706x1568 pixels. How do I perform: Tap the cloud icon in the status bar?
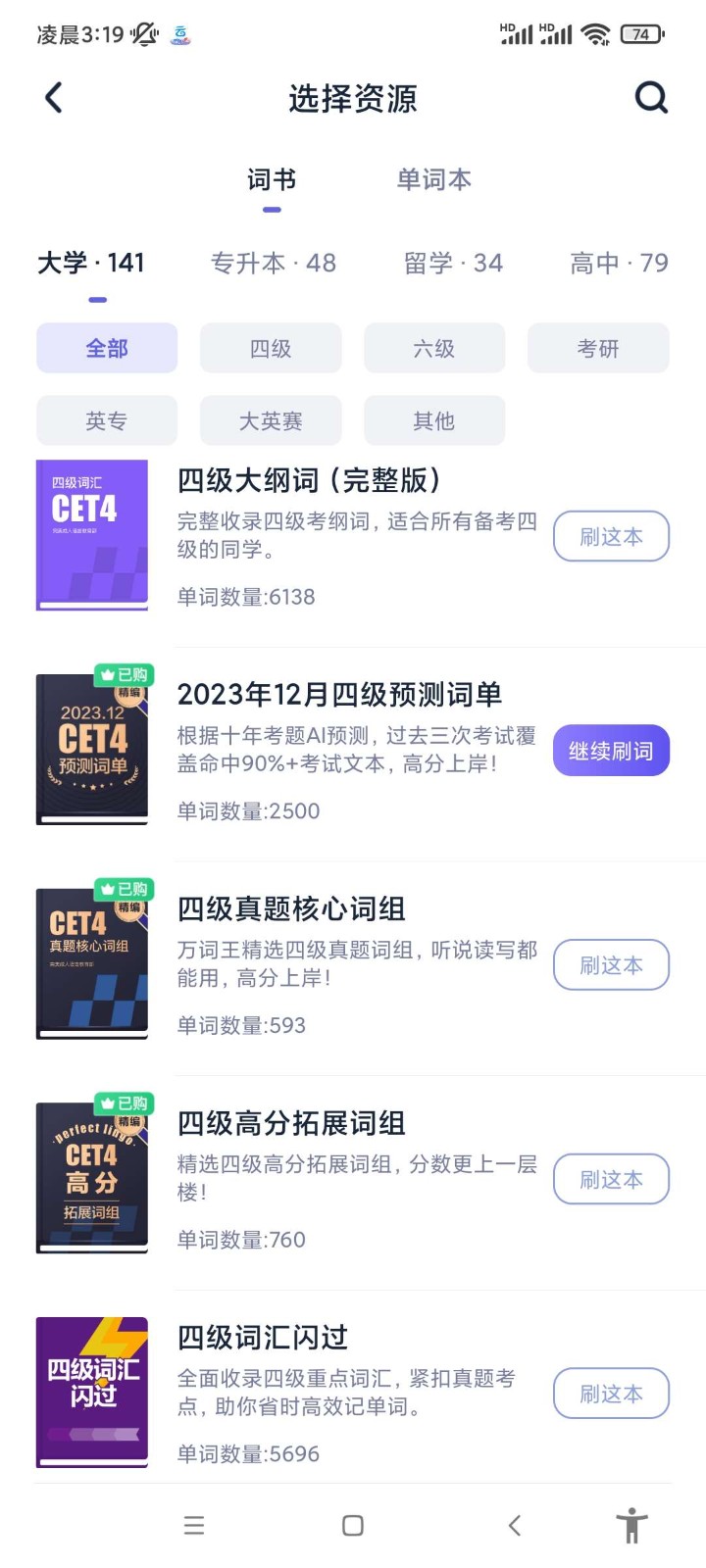(x=179, y=34)
